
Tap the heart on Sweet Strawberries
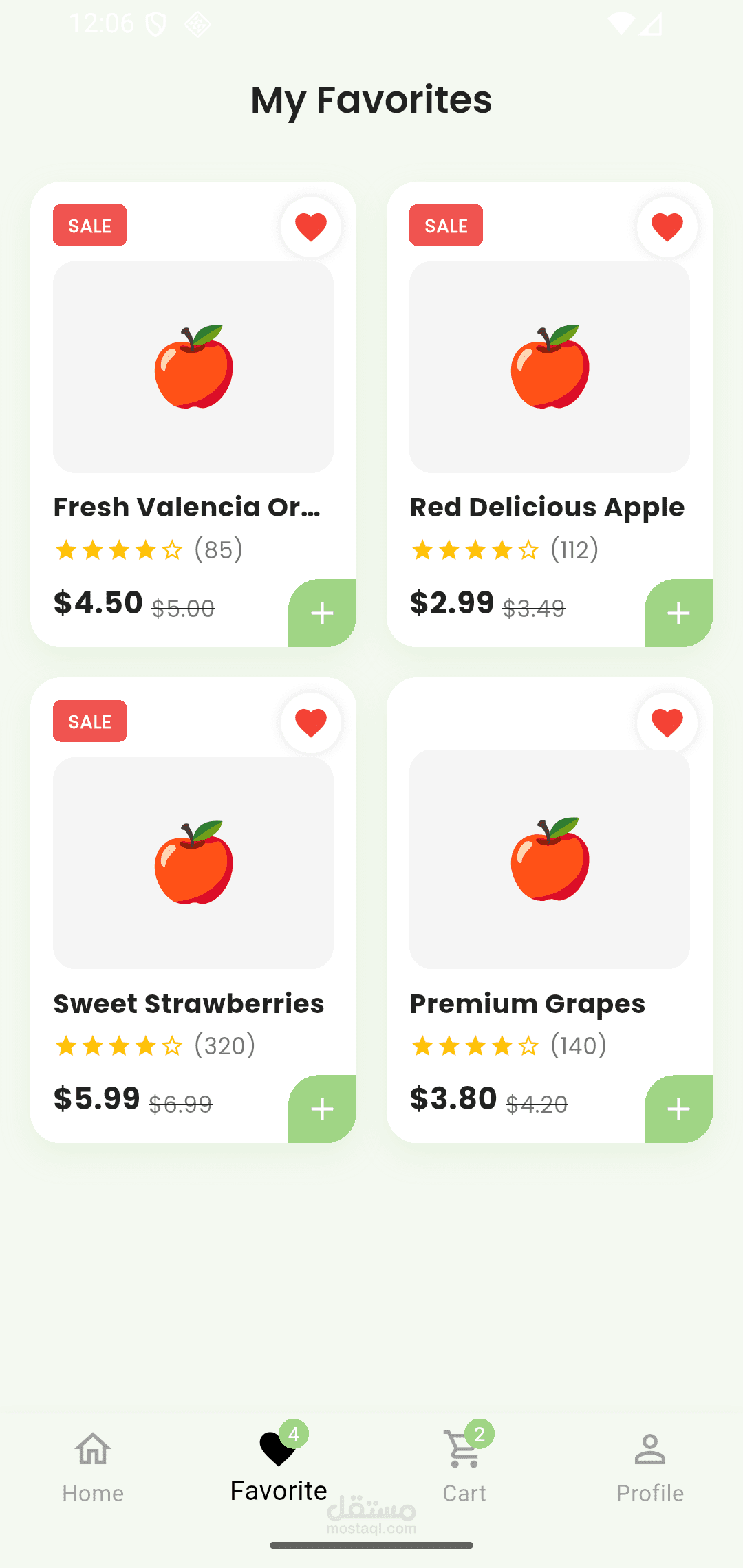tap(310, 723)
